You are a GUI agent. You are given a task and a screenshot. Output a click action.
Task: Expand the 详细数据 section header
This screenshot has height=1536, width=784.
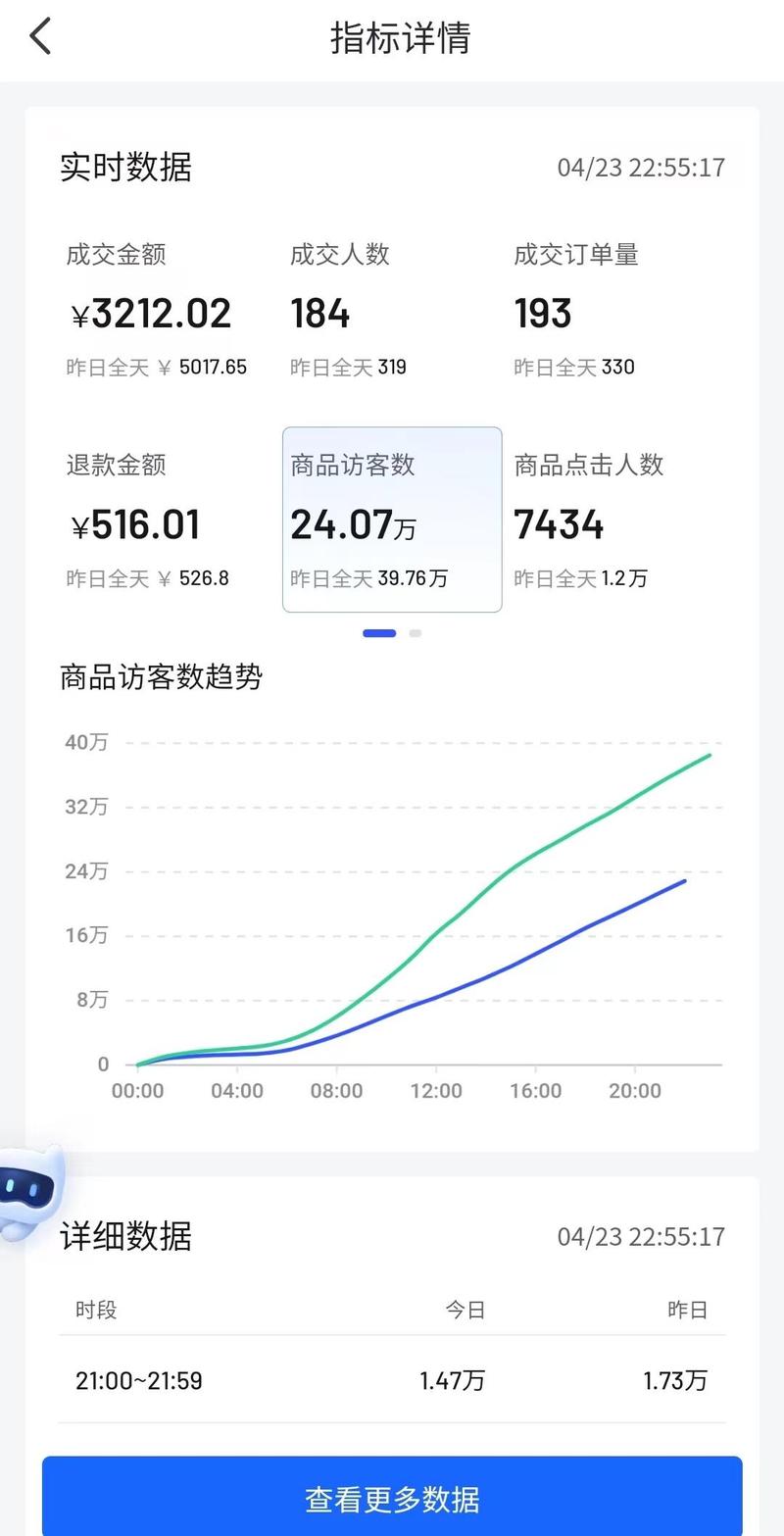coord(122,1237)
